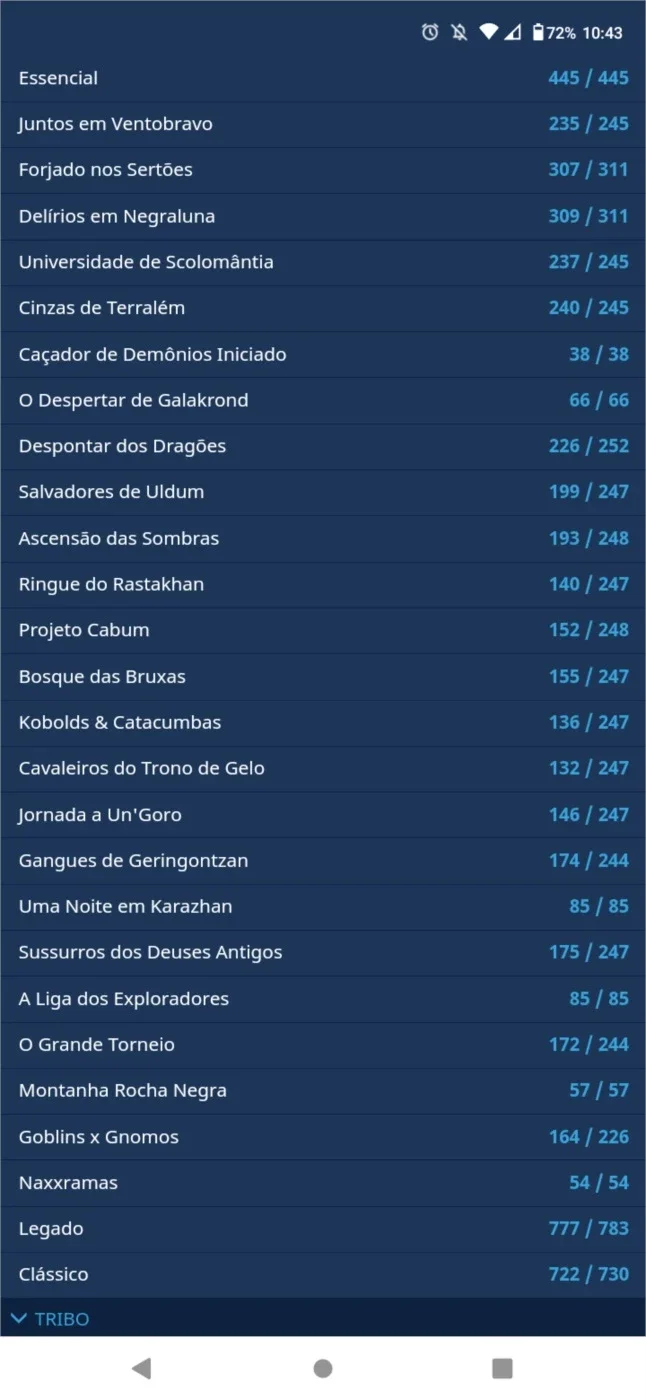Go back with the system back button

pyautogui.click(x=142, y=1368)
